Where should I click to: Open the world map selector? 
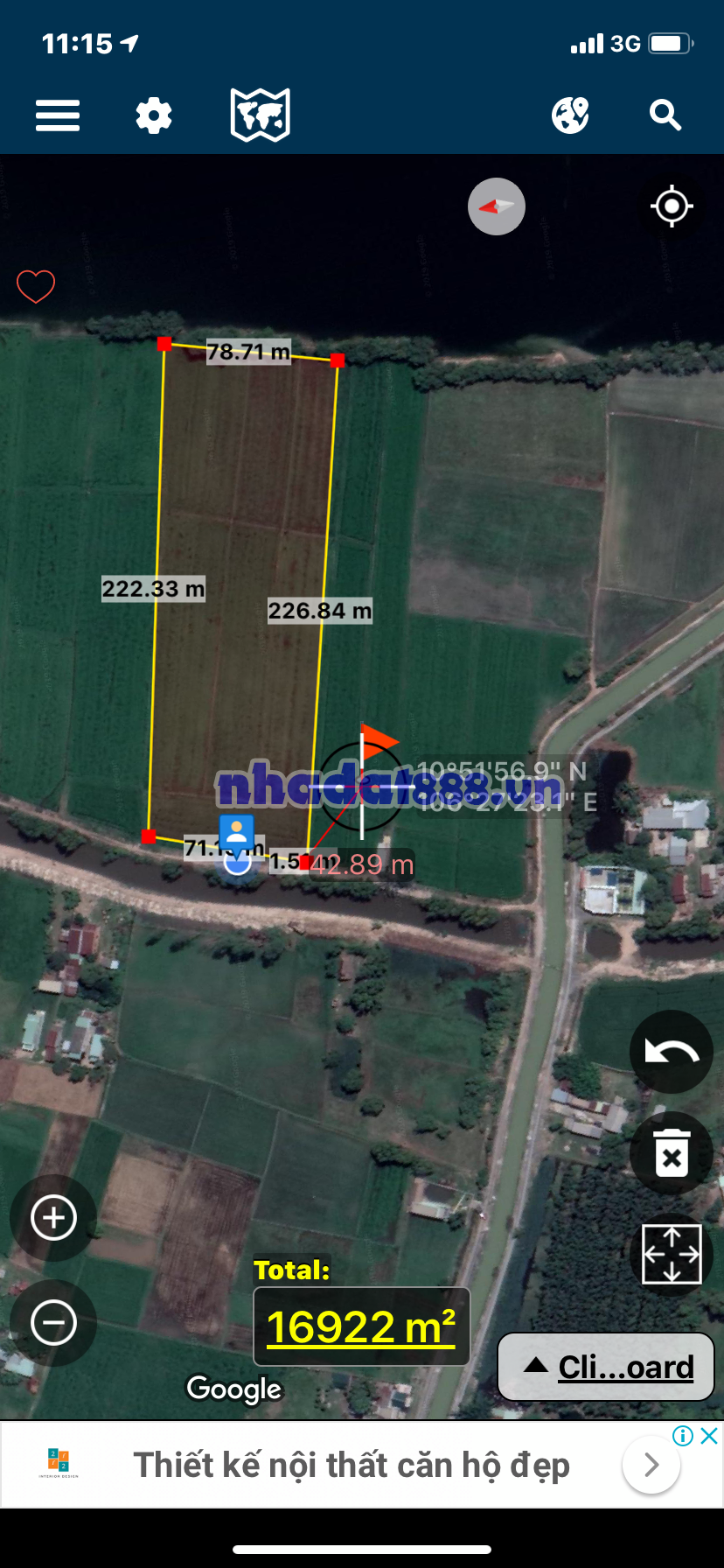click(260, 115)
